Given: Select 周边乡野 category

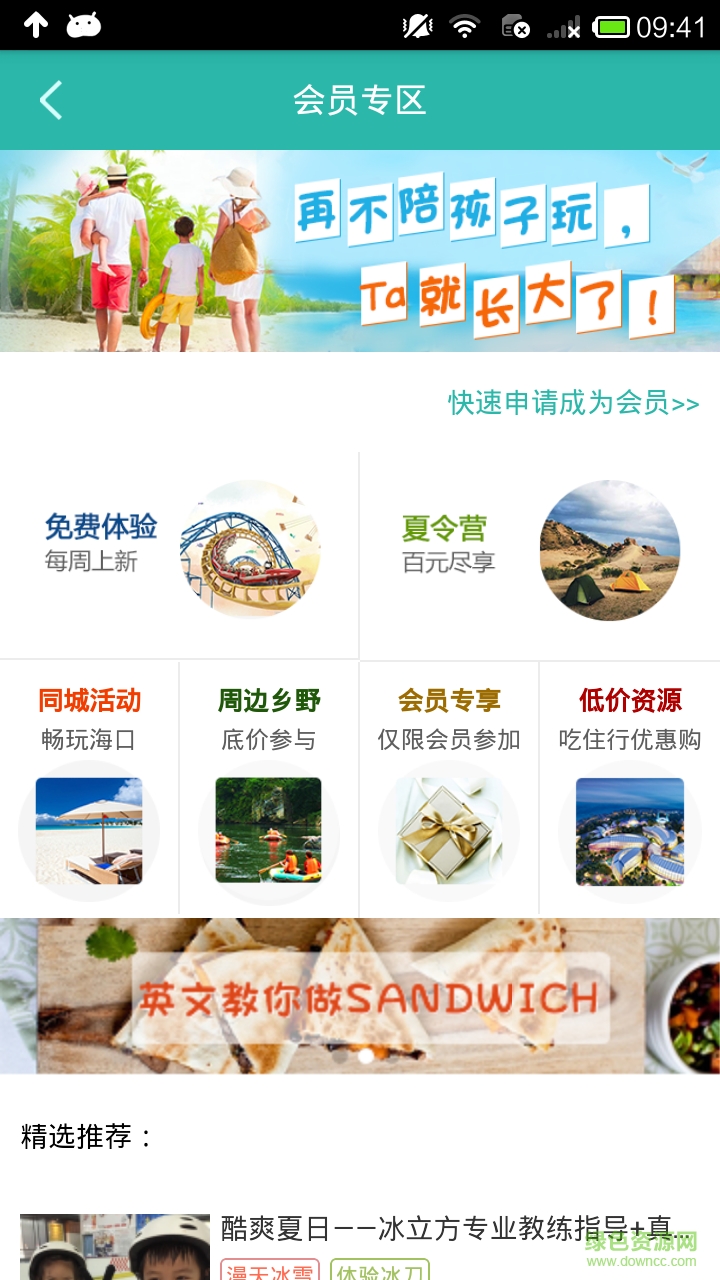Looking at the screenshot, I should click(269, 787).
